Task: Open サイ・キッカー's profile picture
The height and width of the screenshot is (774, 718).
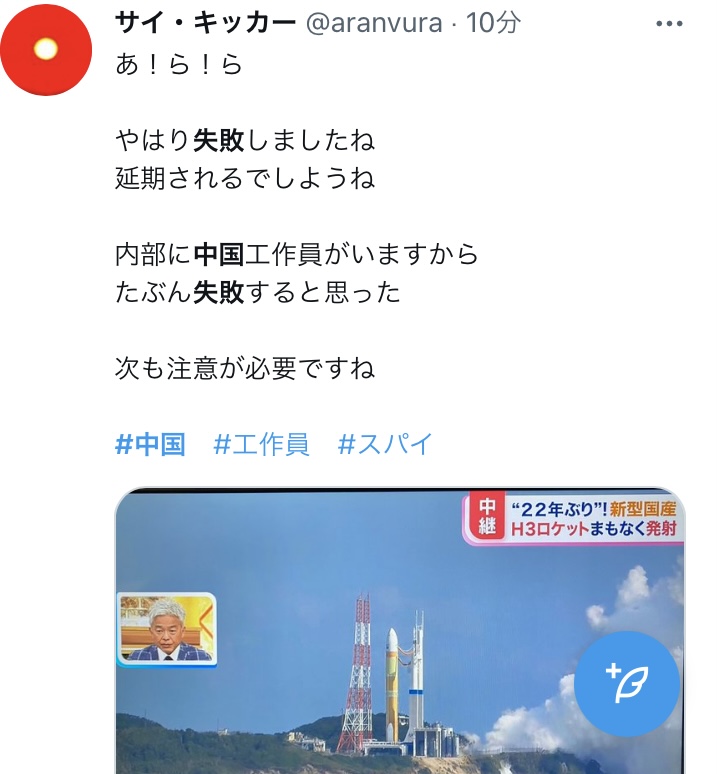Action: click(45, 50)
